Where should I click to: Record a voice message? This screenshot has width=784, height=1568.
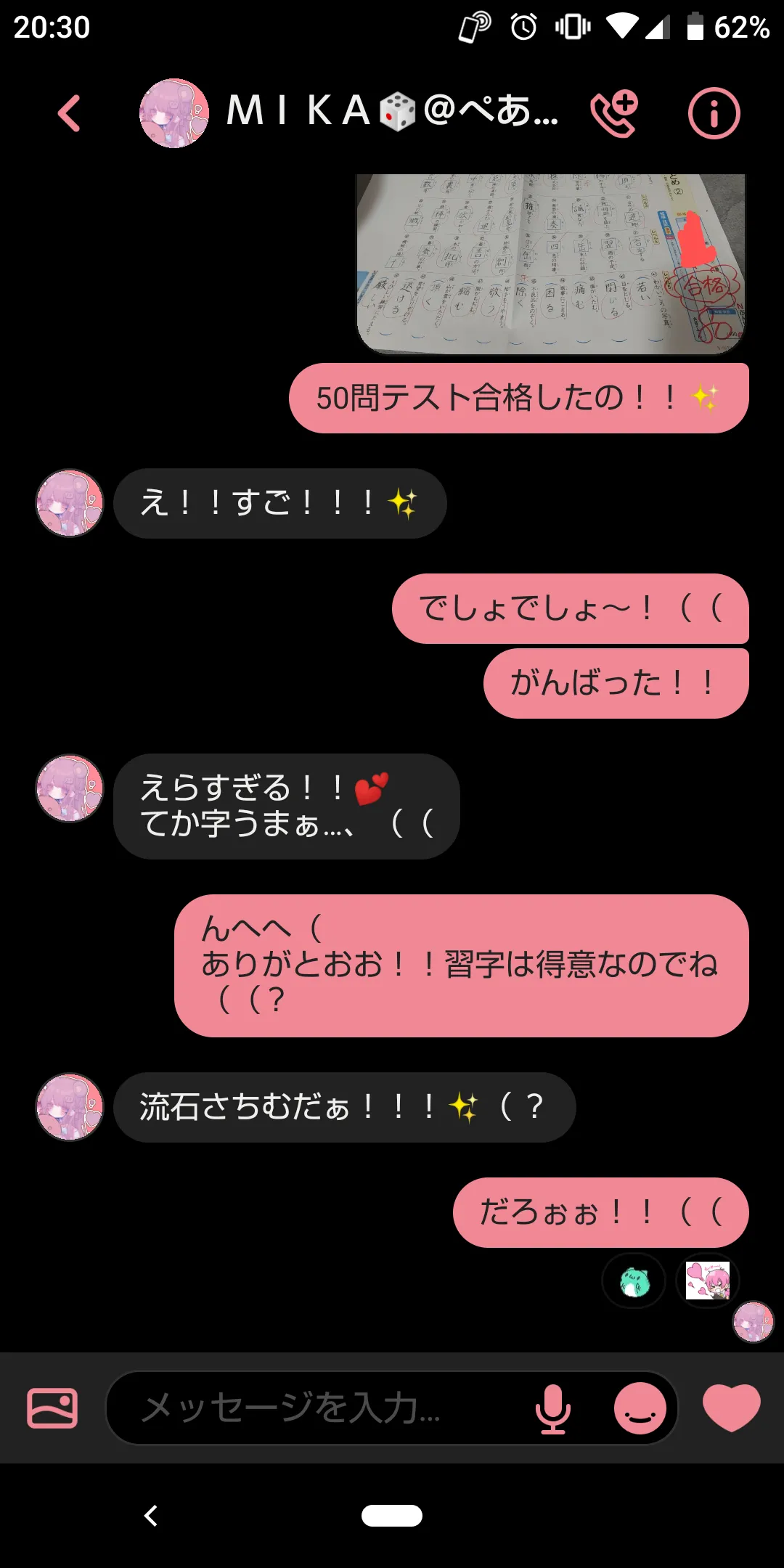[553, 1408]
